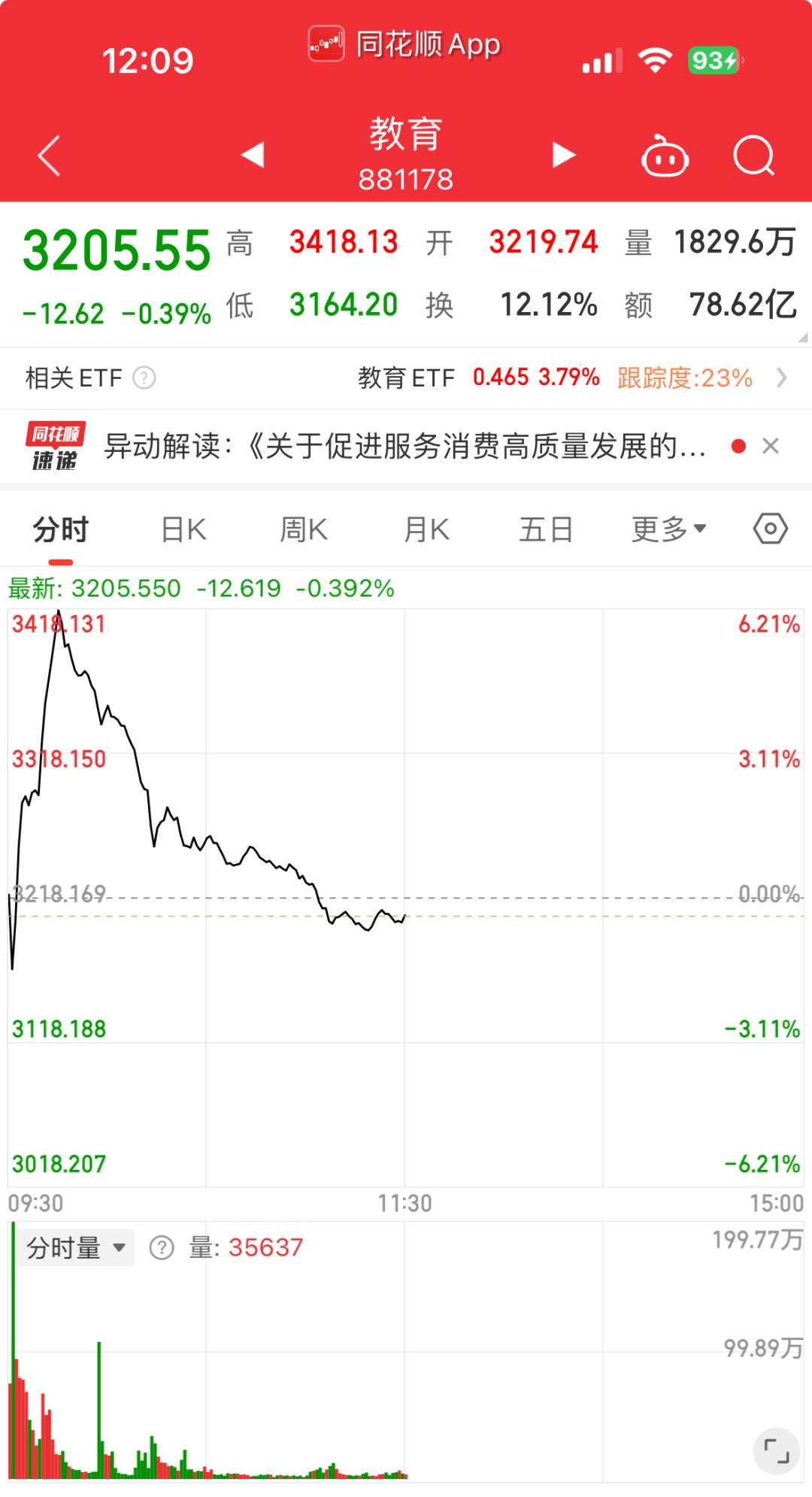
Task: Read the 异动解读 news flash
Action: pos(404,447)
